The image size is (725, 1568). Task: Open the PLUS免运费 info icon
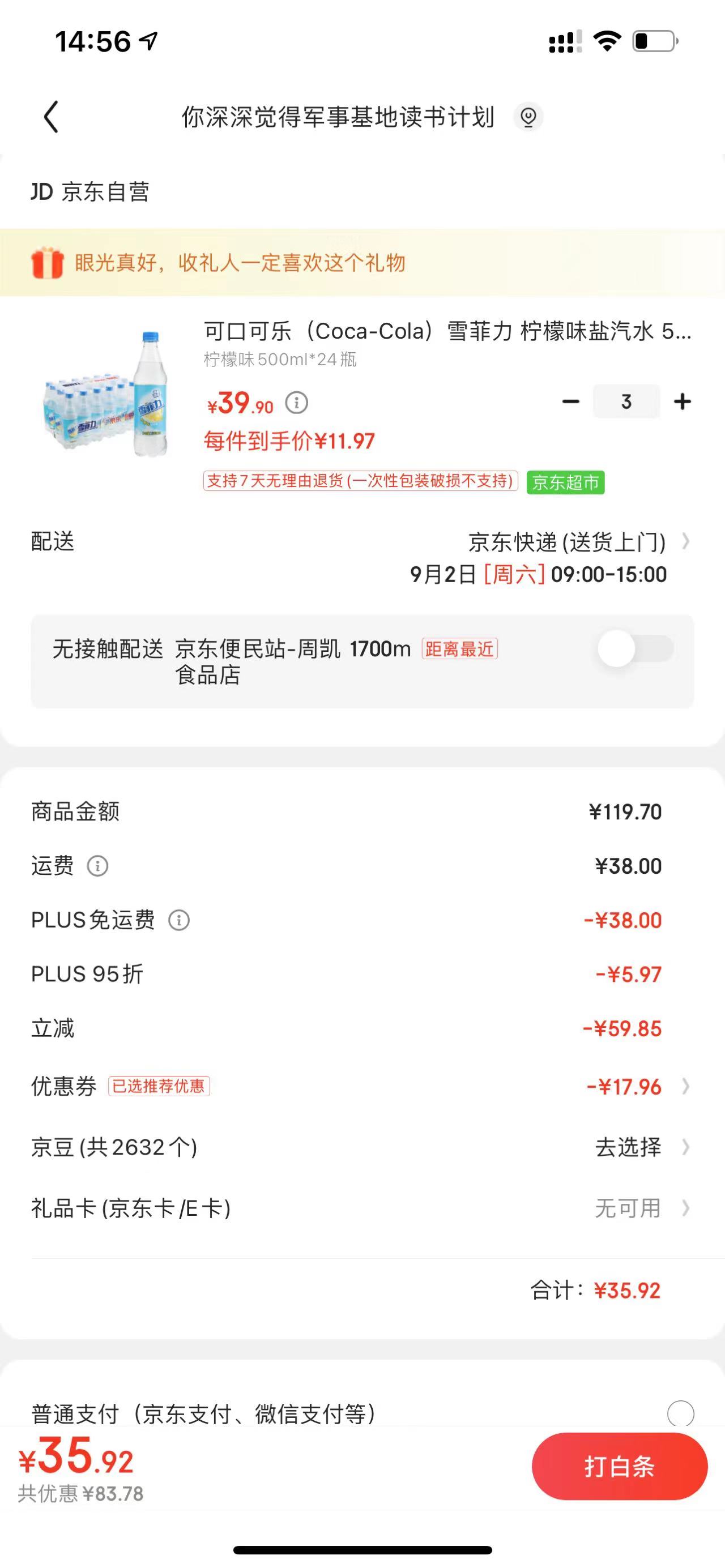click(180, 920)
